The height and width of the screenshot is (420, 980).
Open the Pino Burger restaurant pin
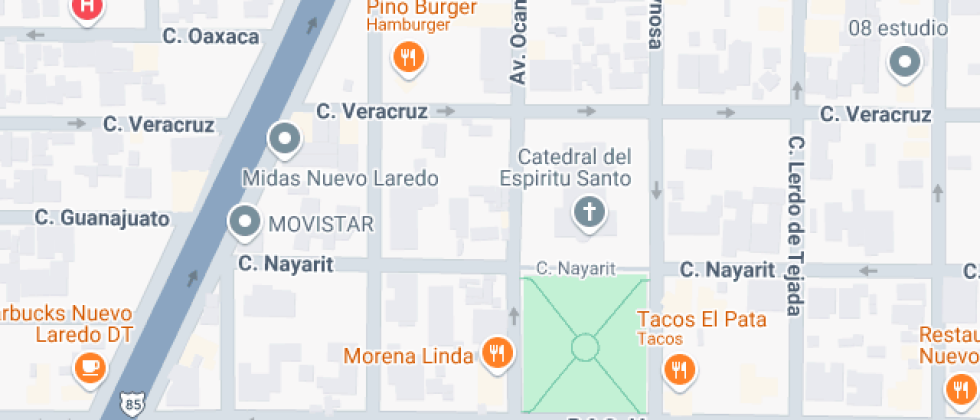pyautogui.click(x=406, y=58)
